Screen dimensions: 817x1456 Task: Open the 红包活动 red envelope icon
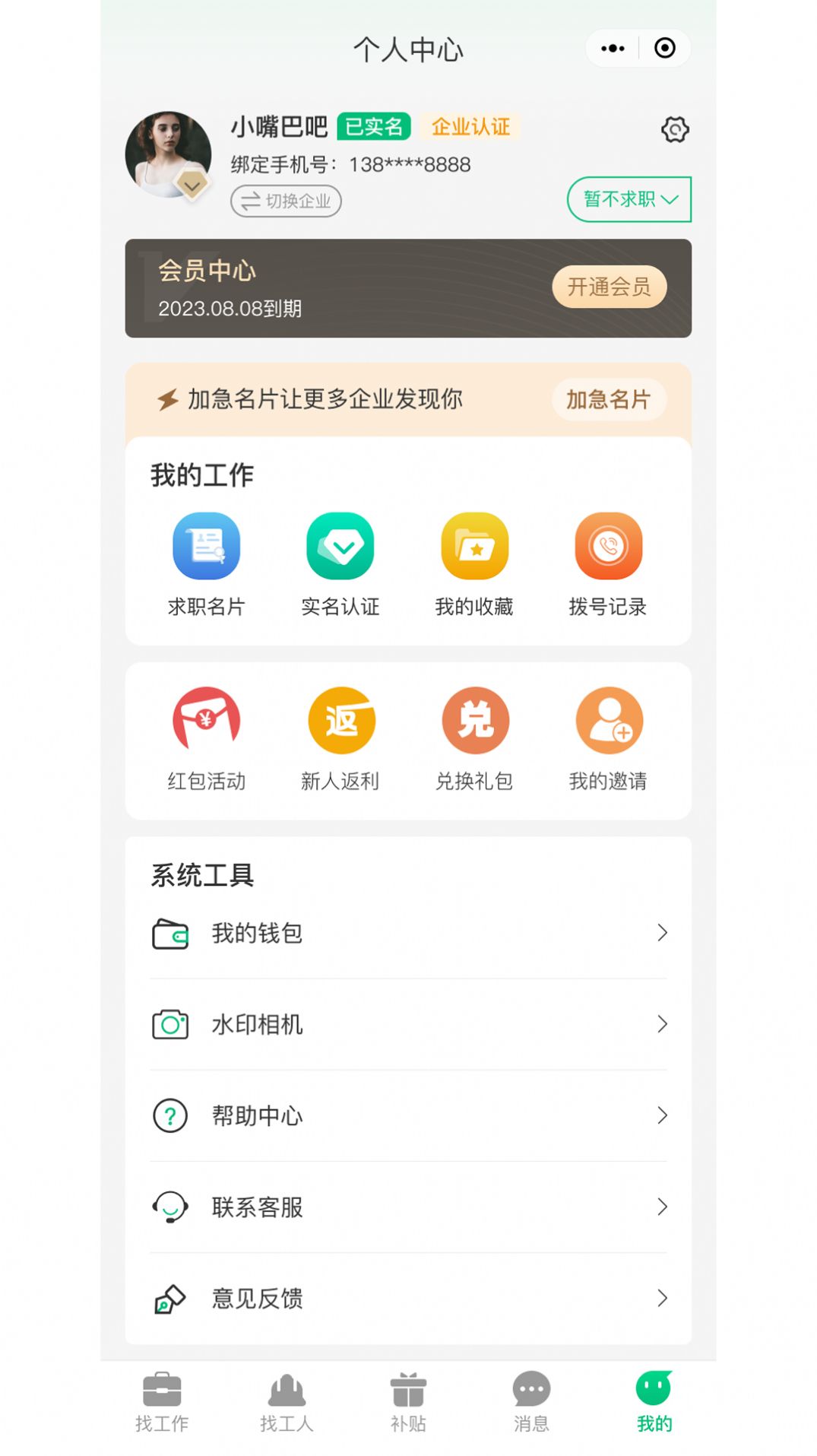point(205,721)
